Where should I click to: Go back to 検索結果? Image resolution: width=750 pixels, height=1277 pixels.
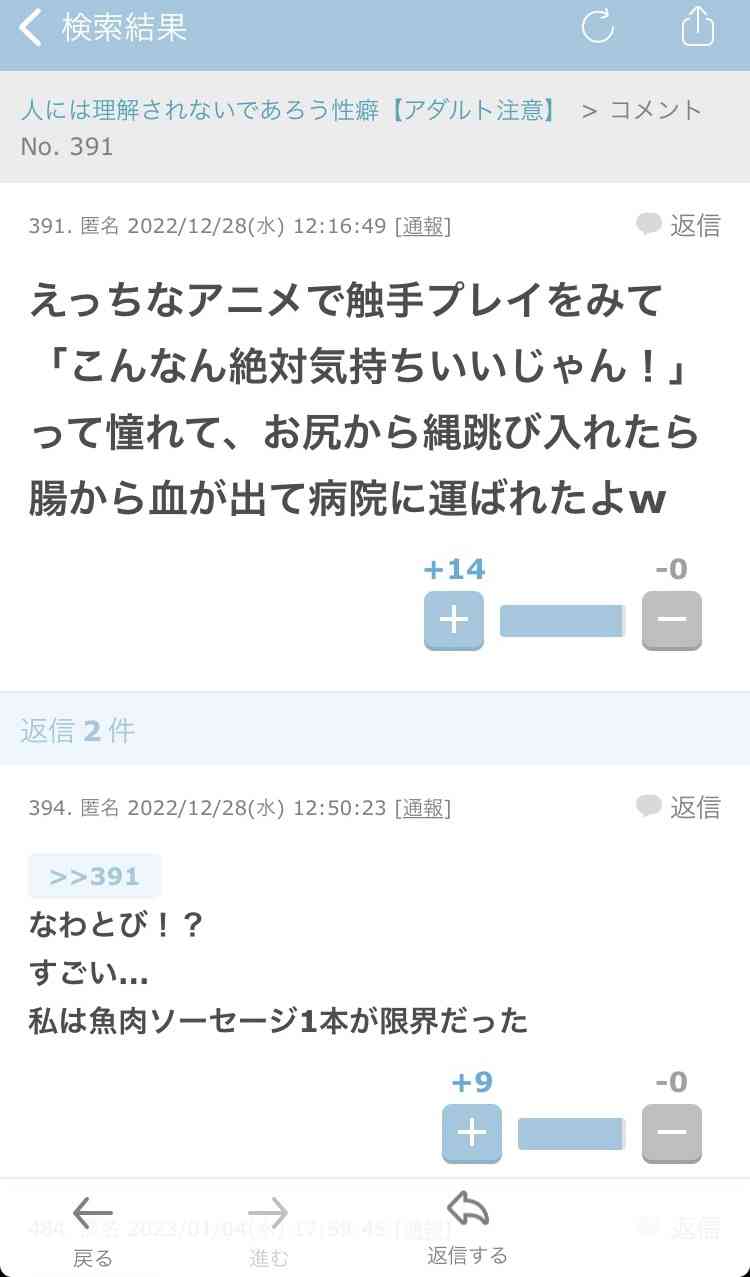[100, 28]
